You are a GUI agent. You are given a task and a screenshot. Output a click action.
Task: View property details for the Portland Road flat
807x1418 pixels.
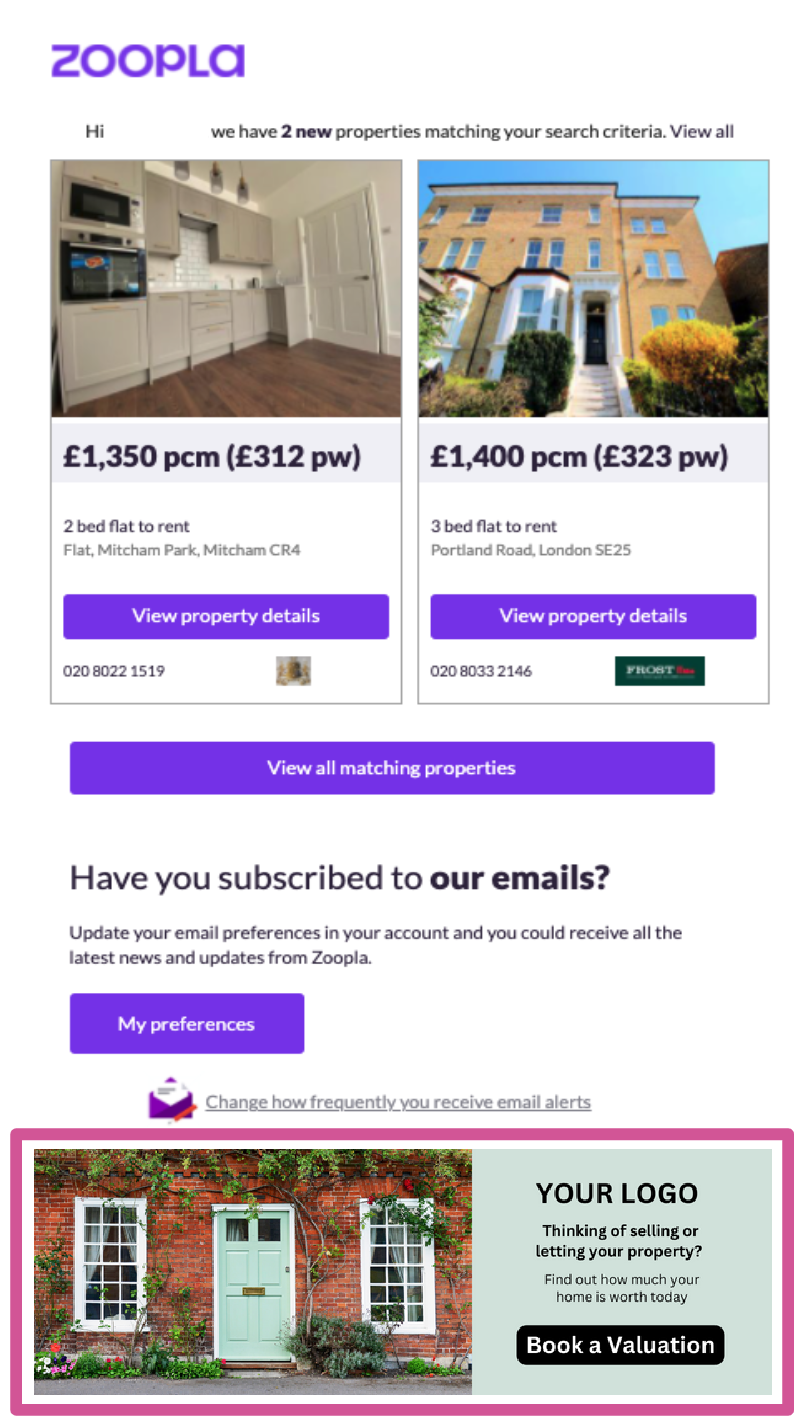593,616
